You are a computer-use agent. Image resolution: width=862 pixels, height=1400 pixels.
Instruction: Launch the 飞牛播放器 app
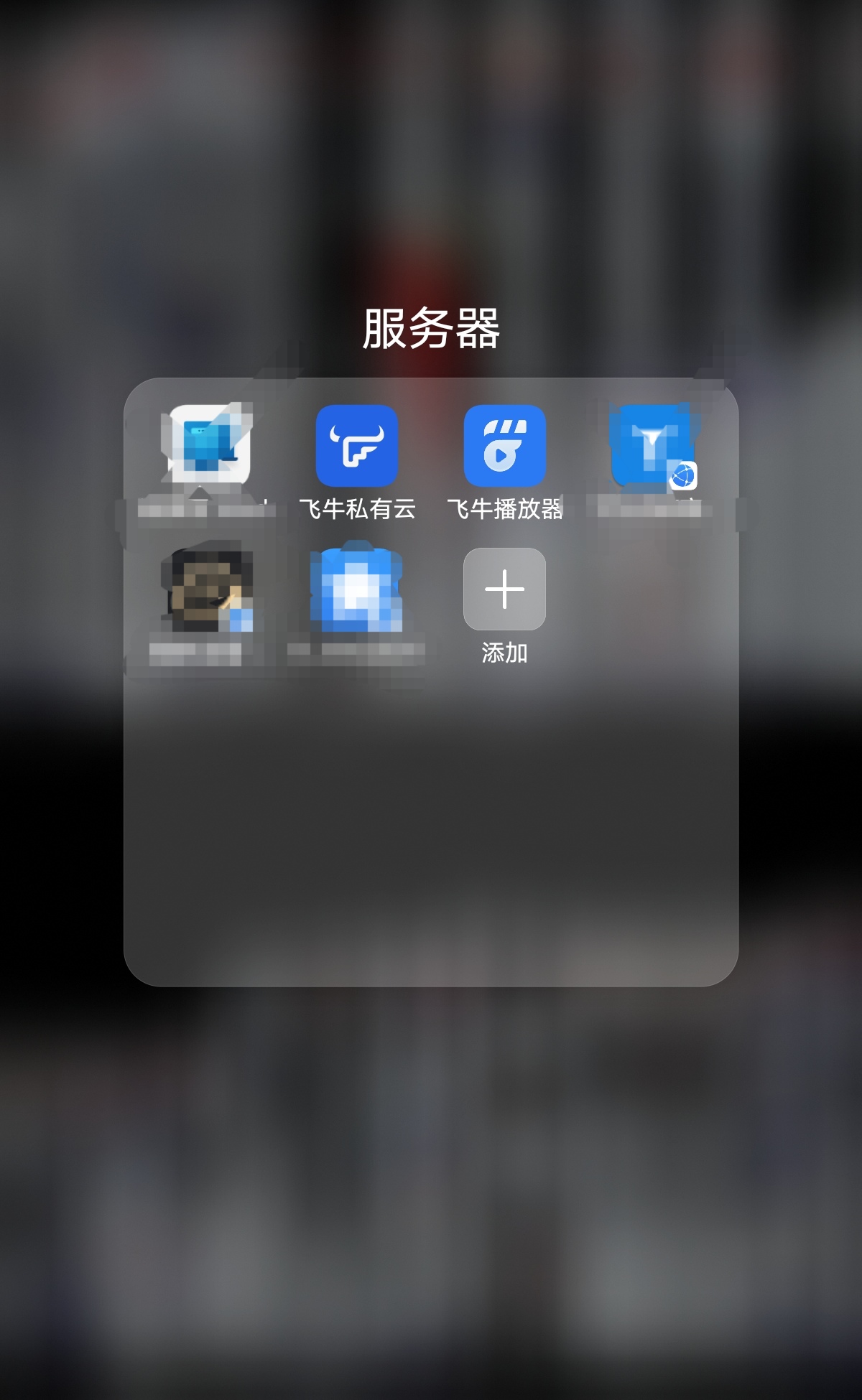click(504, 446)
